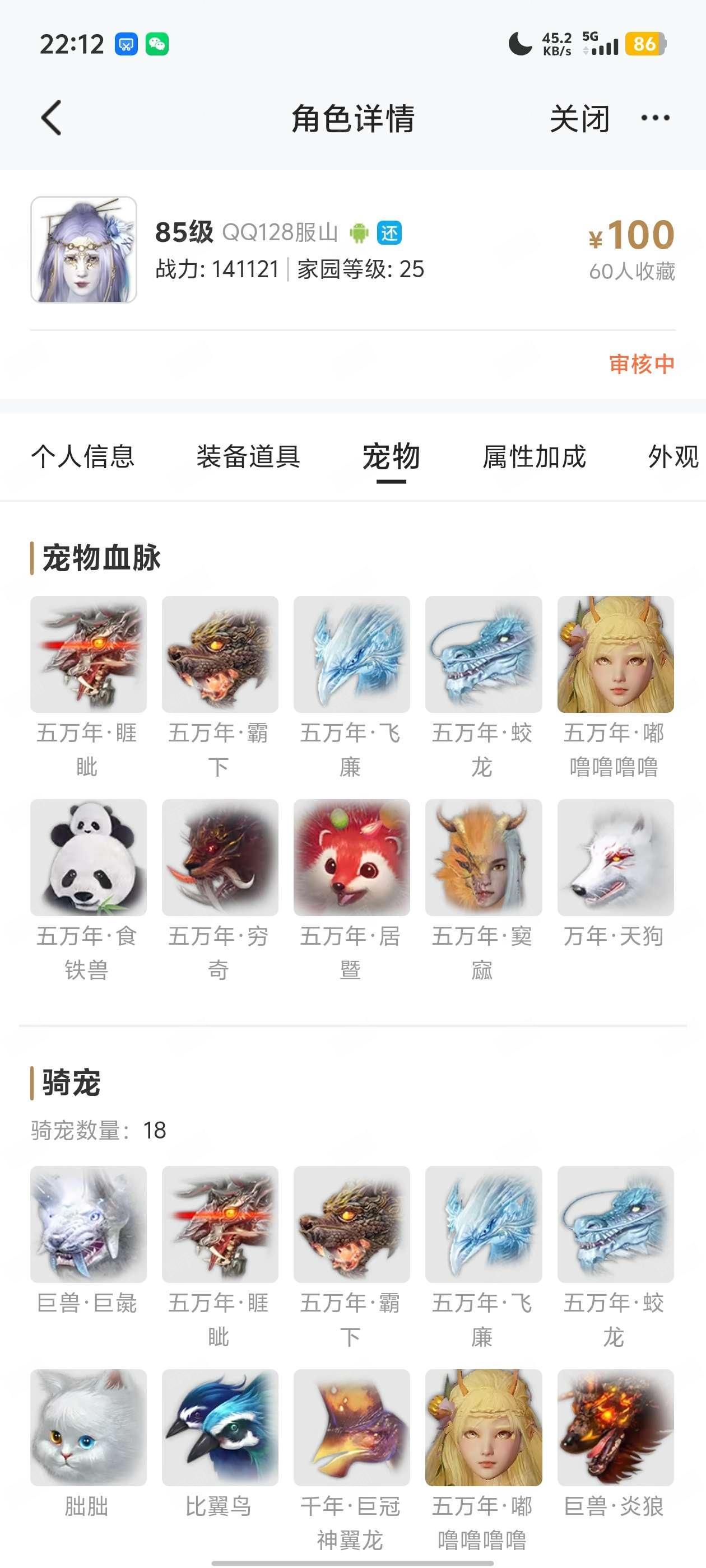
Task: Switch to the 外观 tab
Action: tap(673, 456)
